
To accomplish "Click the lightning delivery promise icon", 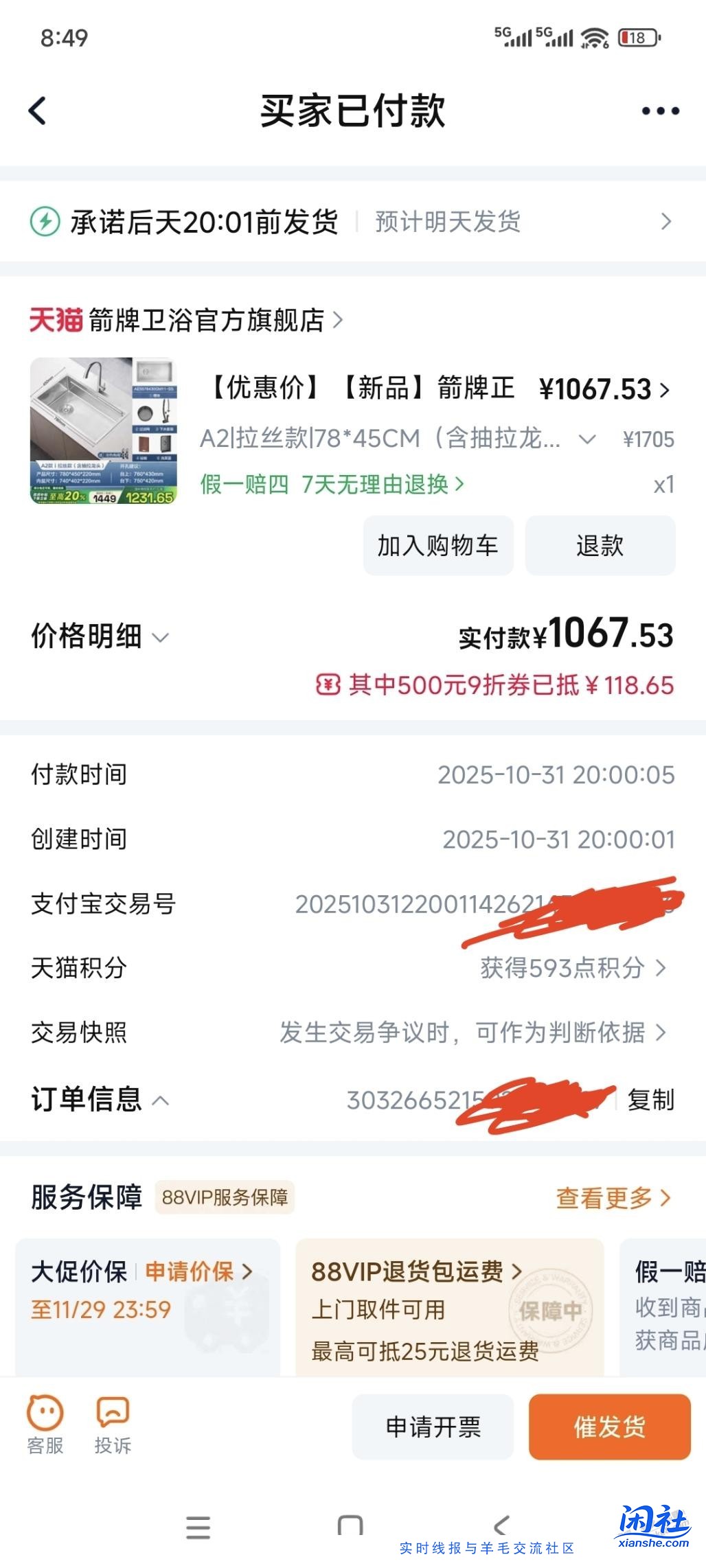I will pos(45,221).
